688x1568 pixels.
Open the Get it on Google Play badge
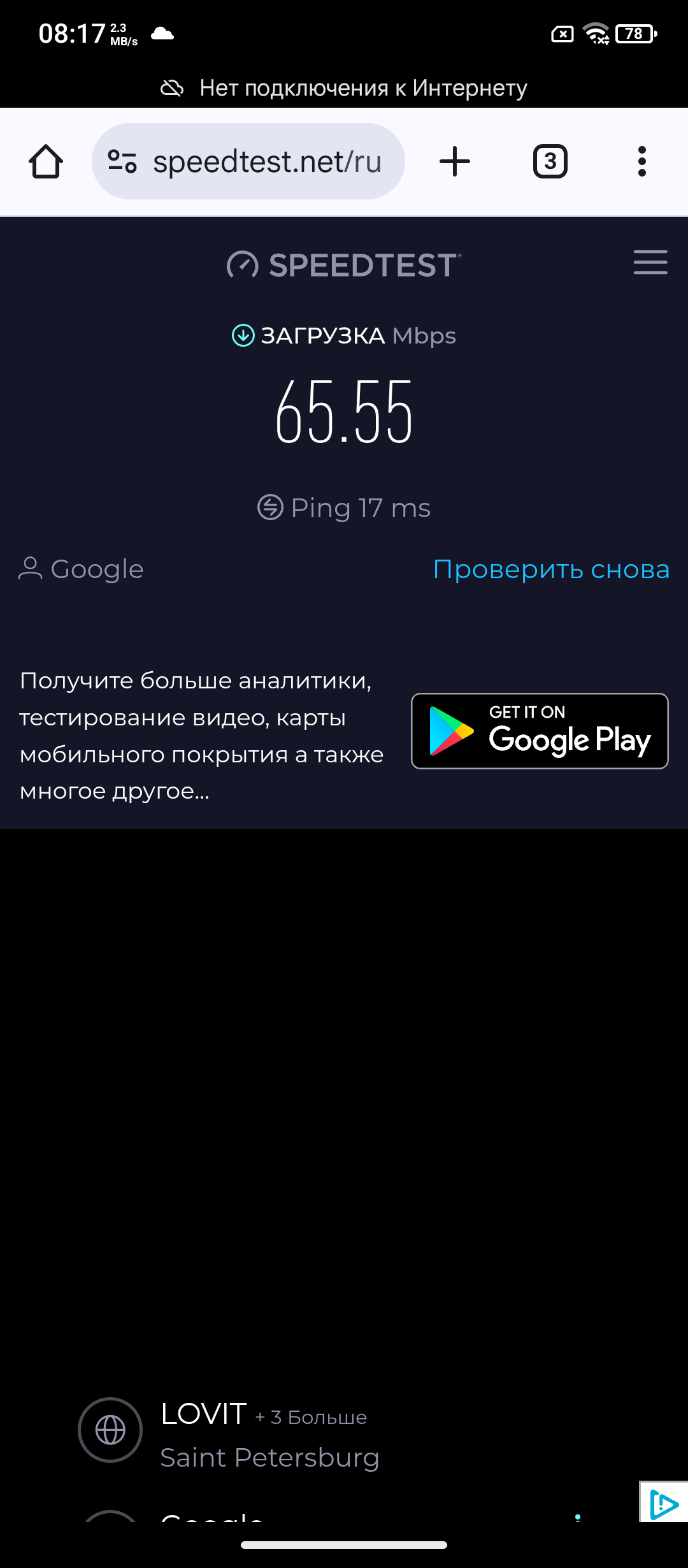(x=540, y=731)
